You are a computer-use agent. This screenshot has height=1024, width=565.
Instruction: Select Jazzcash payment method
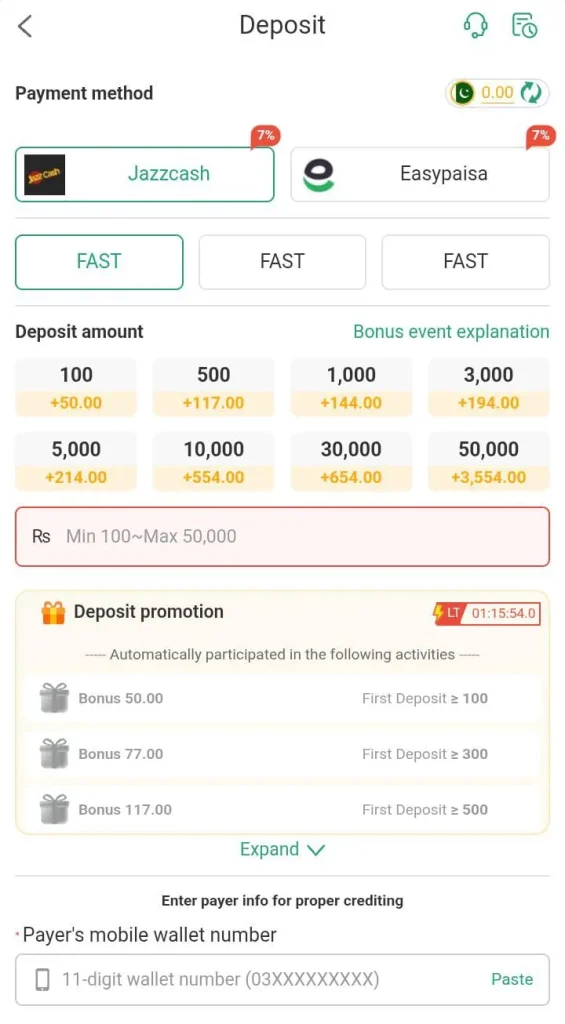coord(144,174)
